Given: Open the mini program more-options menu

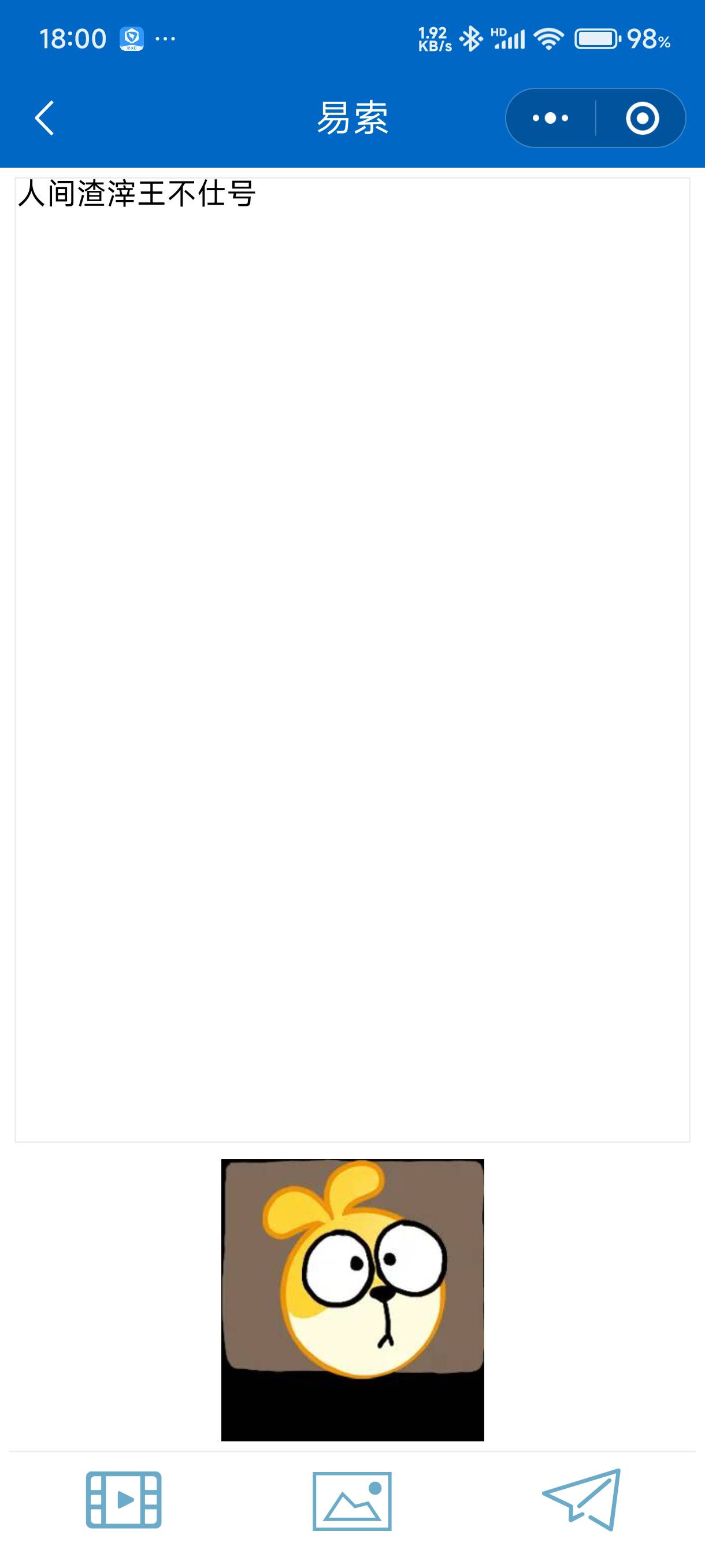Looking at the screenshot, I should (551, 118).
